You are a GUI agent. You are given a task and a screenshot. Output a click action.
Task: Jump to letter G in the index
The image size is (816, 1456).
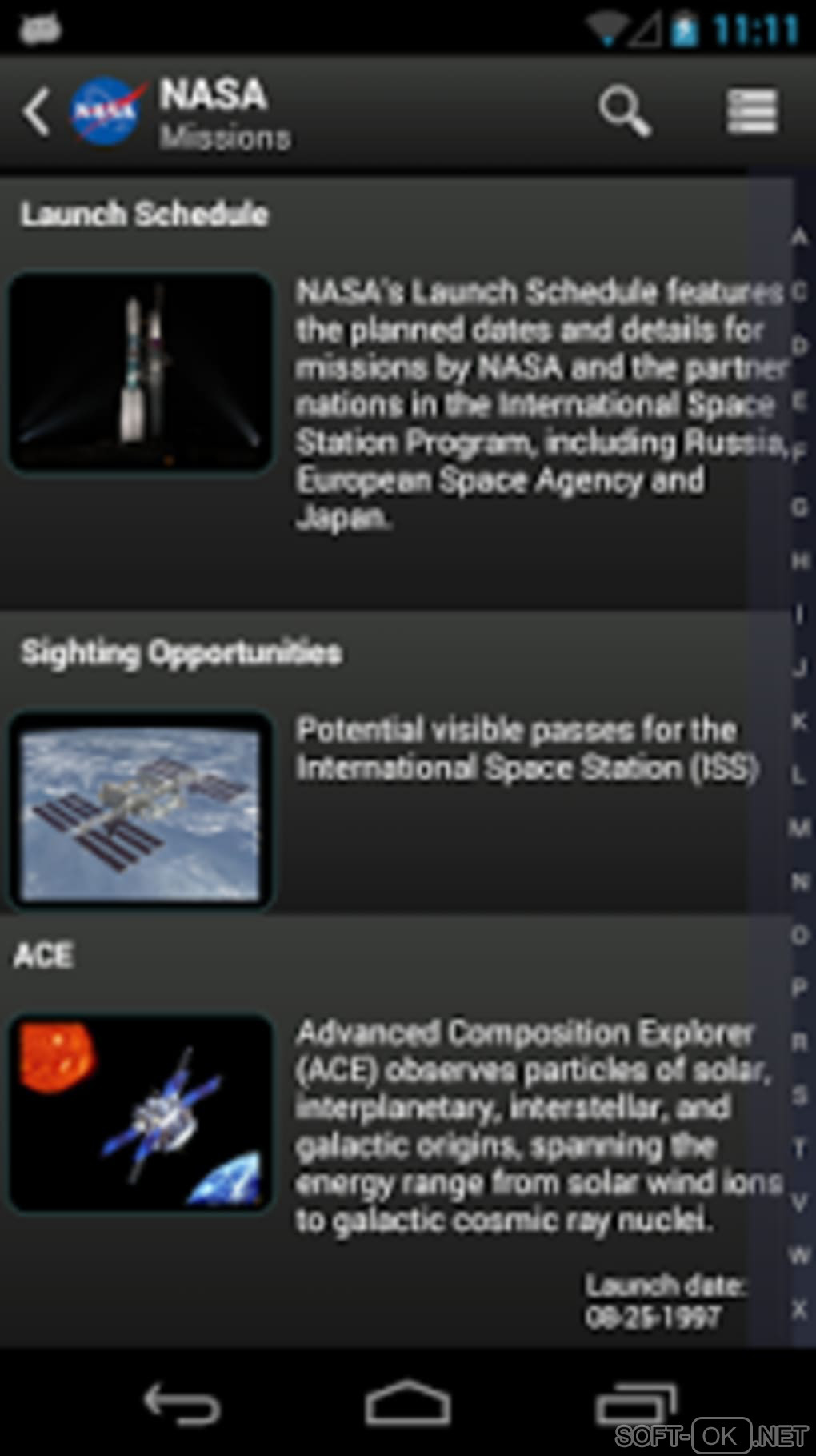tap(799, 506)
